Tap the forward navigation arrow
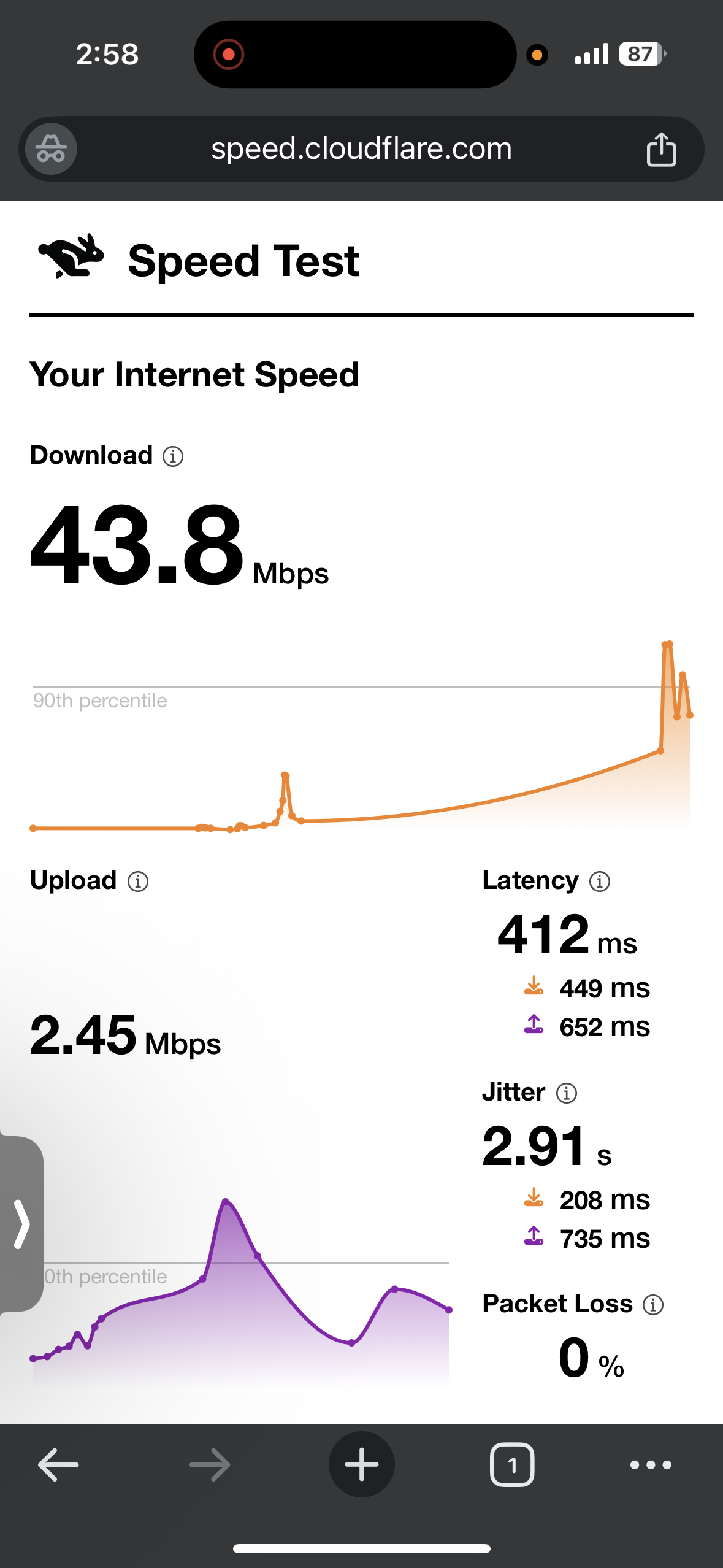 (x=209, y=1465)
